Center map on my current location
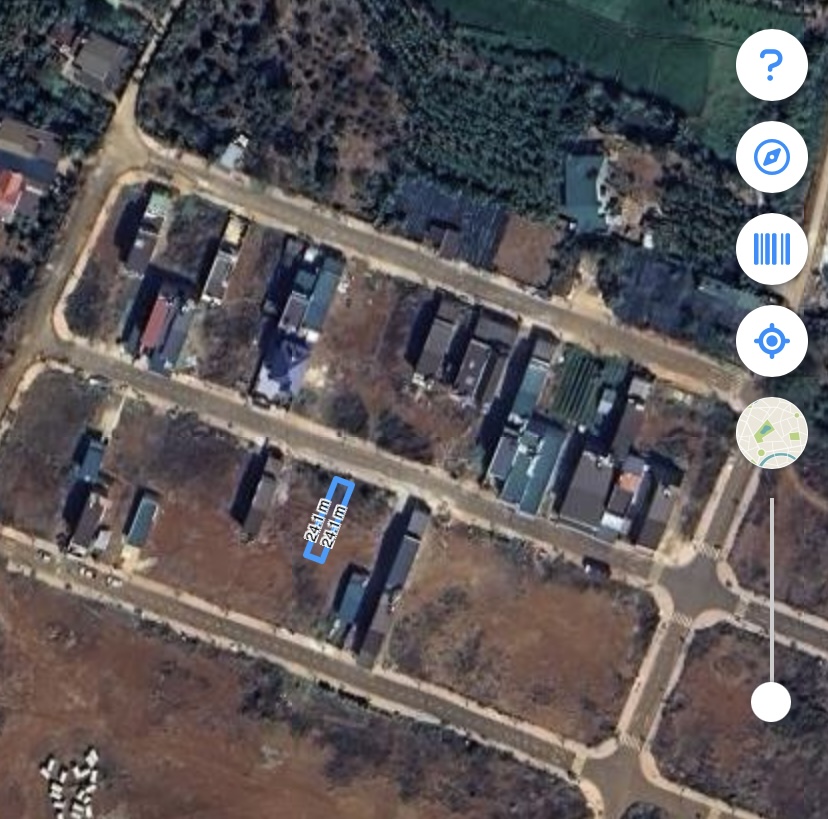This screenshot has height=819, width=828. 771,341
